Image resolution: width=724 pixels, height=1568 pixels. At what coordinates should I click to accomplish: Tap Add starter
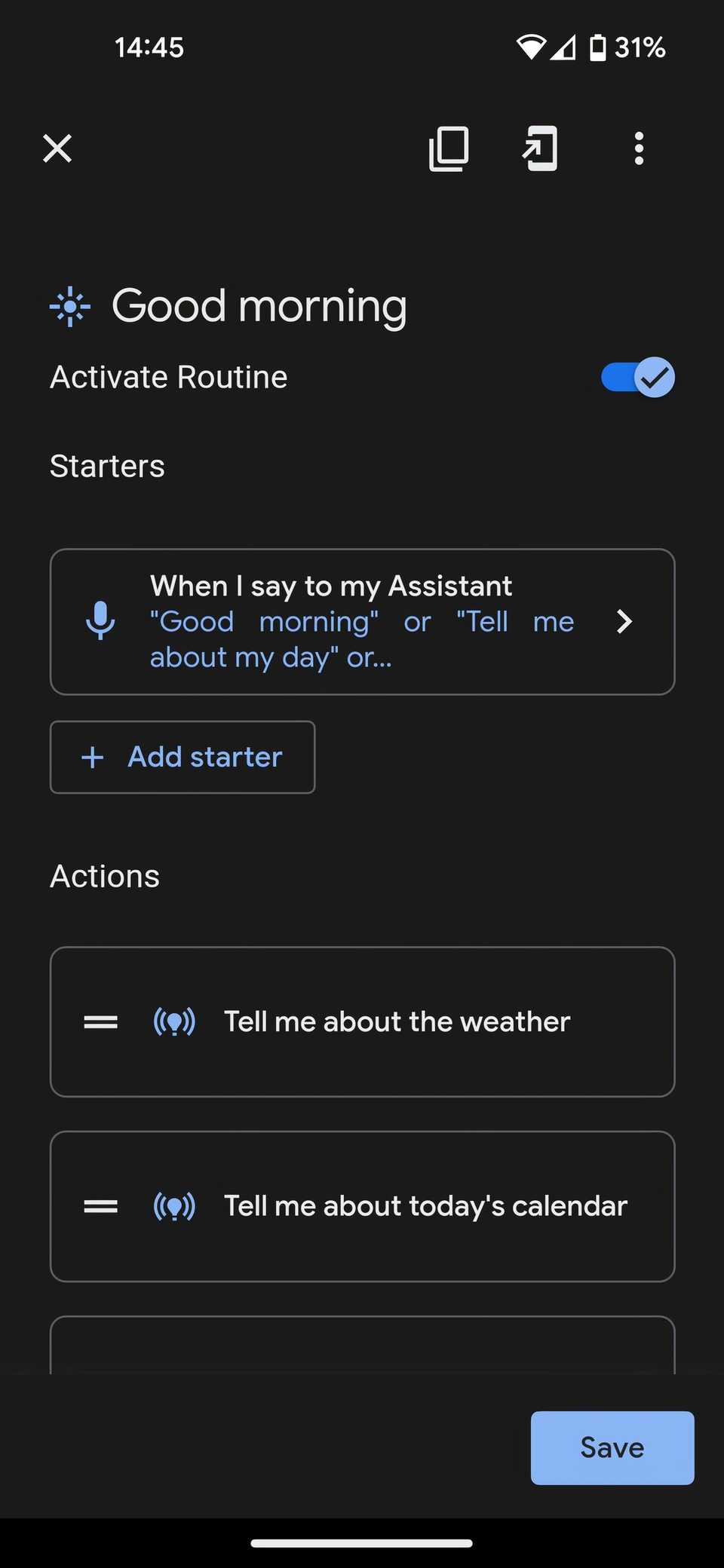tap(182, 757)
